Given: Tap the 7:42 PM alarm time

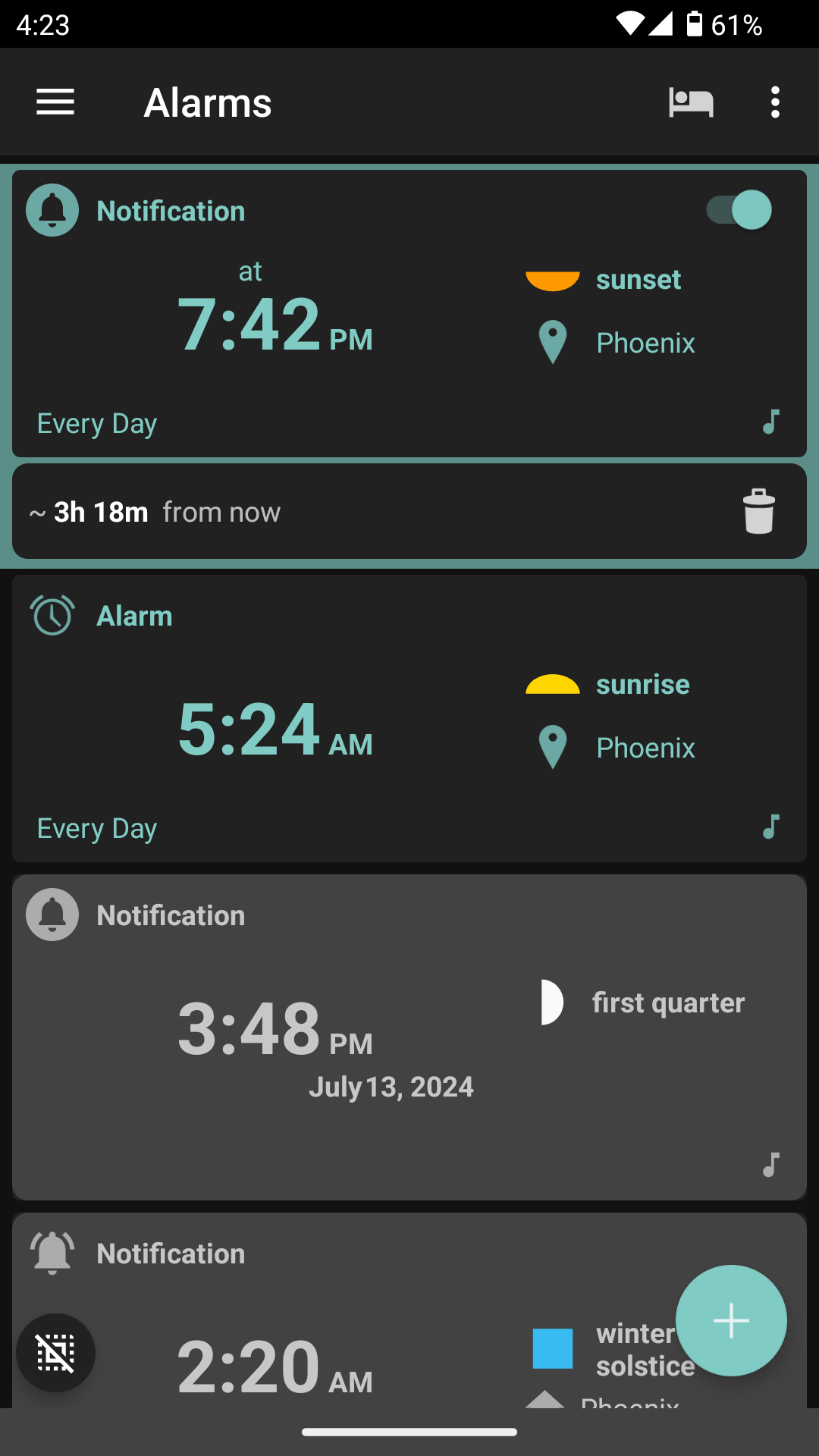Looking at the screenshot, I should coord(275,326).
